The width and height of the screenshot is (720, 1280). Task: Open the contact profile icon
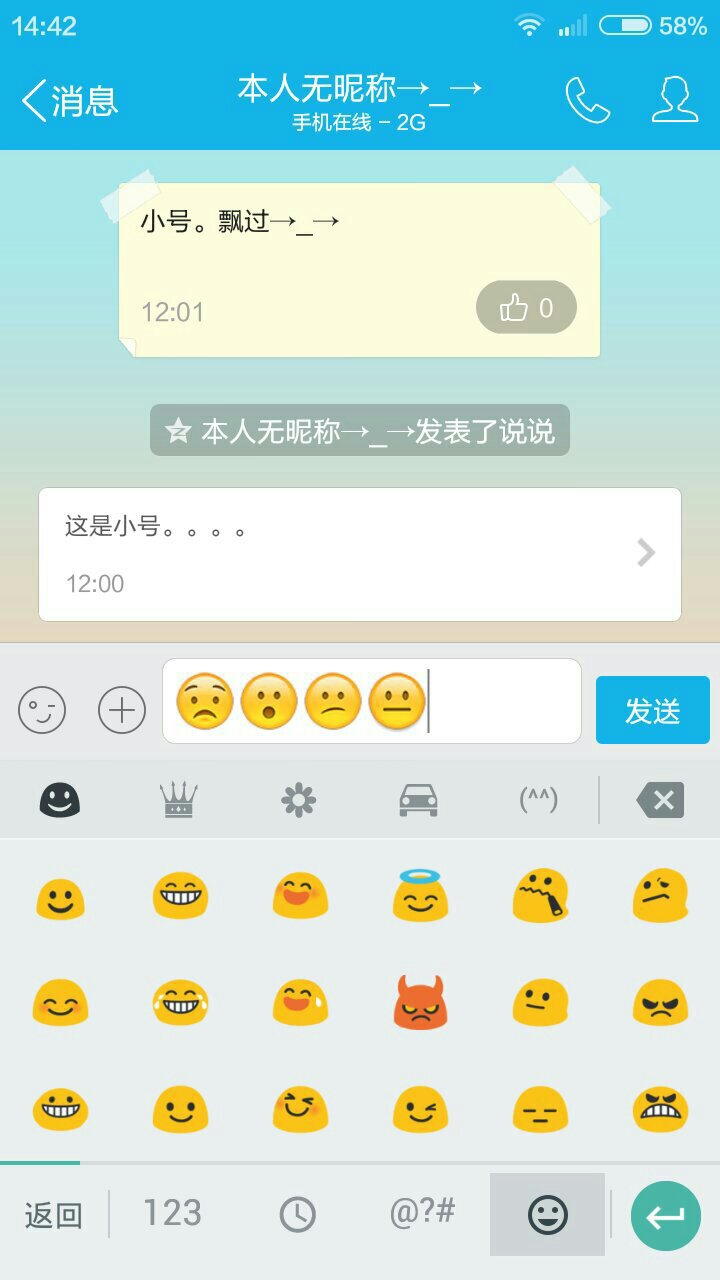[x=675, y=100]
